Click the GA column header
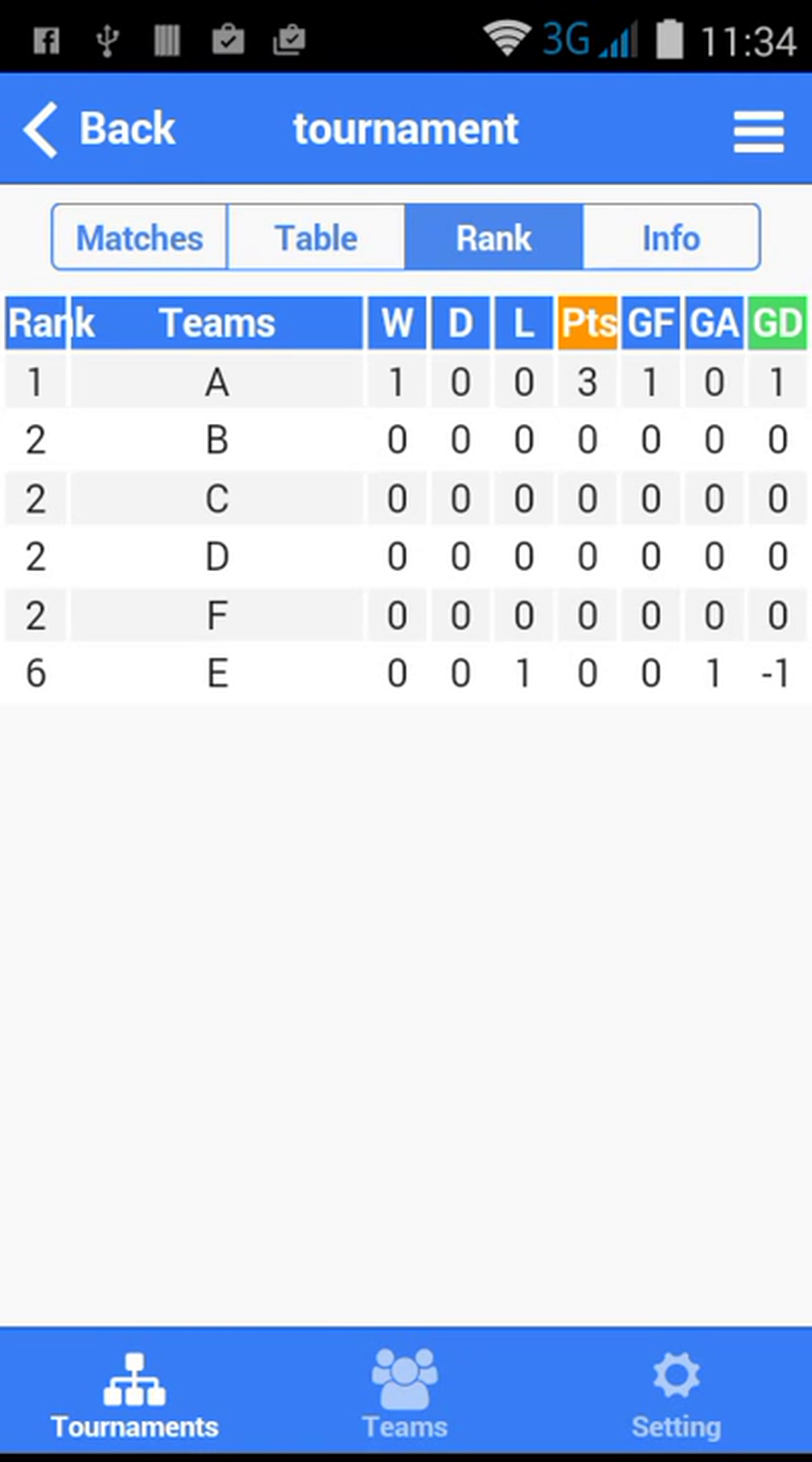The image size is (812, 1462). pyautogui.click(x=713, y=322)
